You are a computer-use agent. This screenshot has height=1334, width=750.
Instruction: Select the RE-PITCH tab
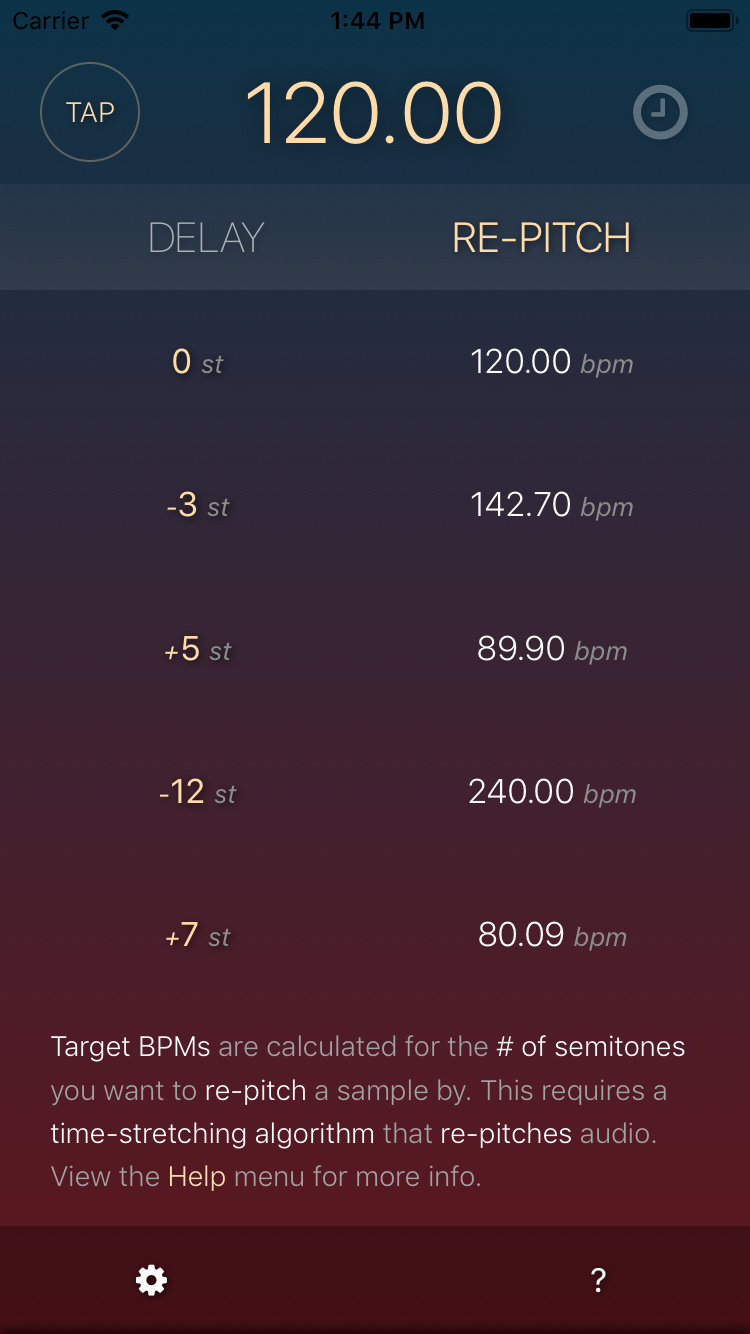click(x=542, y=238)
